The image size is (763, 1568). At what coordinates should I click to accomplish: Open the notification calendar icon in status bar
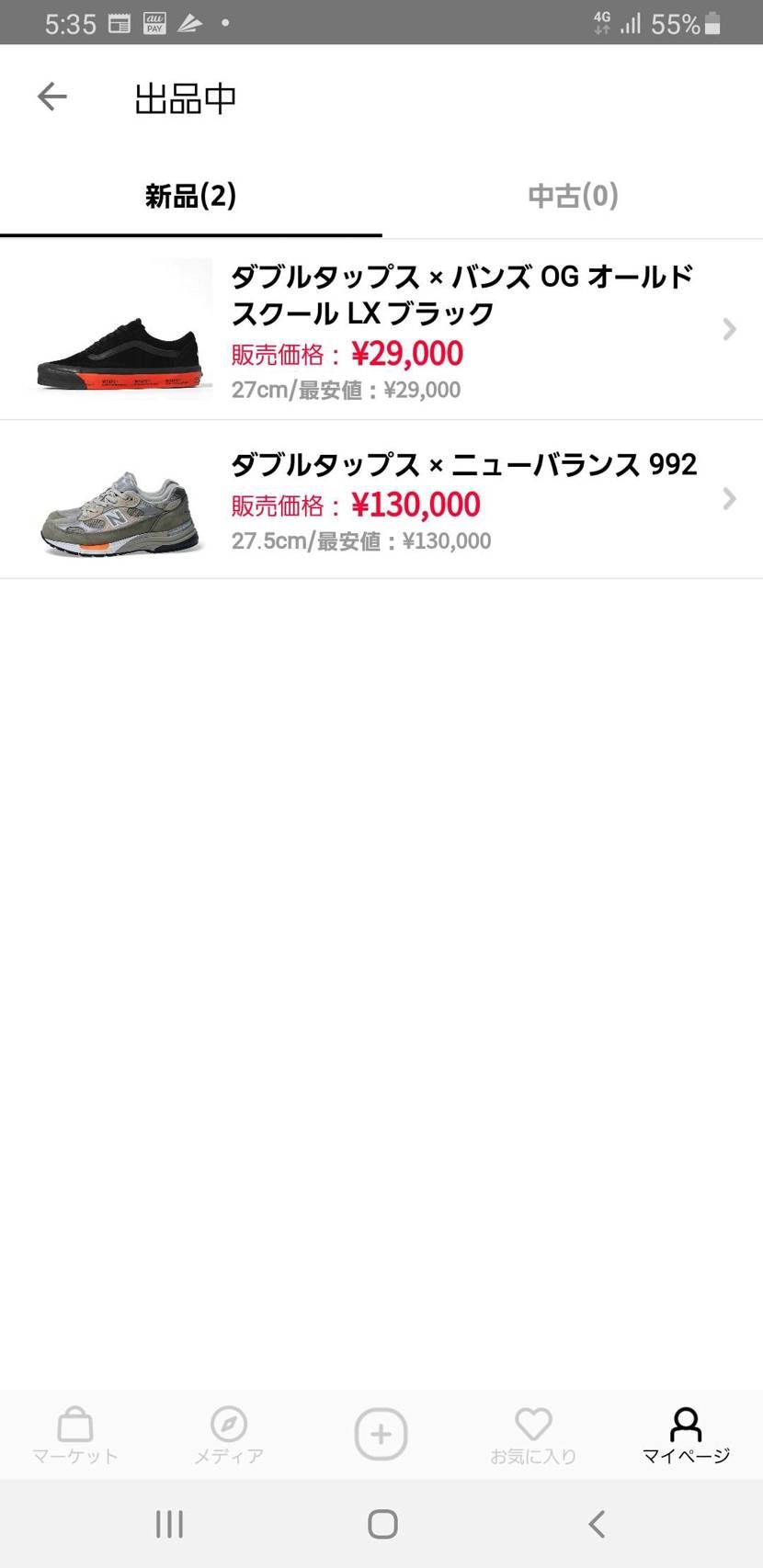(119, 22)
